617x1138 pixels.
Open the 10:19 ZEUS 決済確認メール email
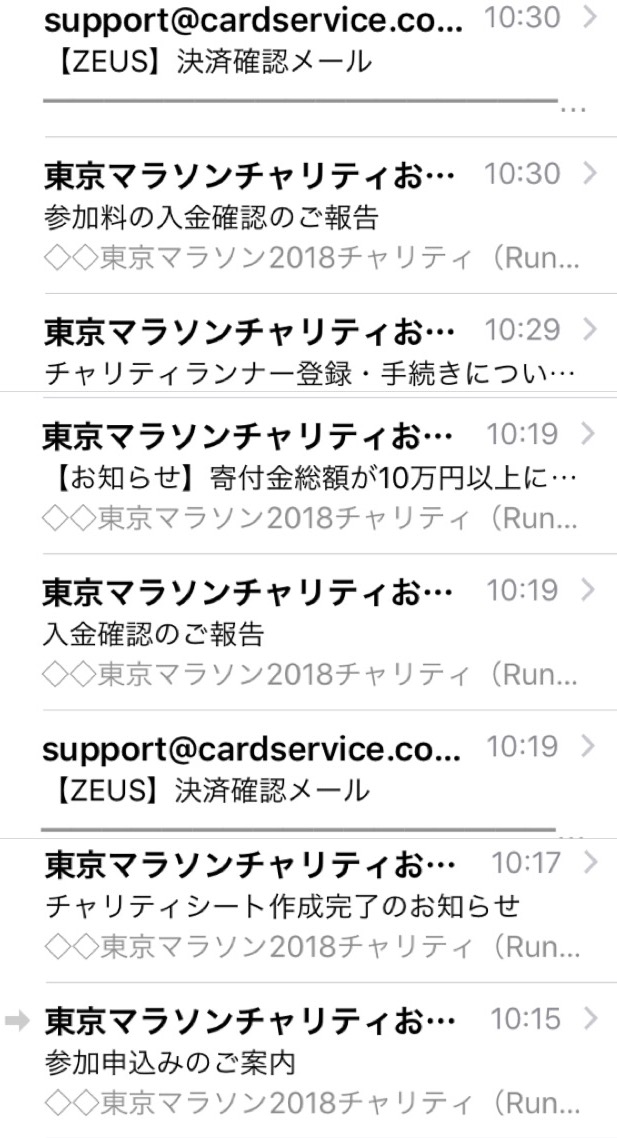pyautogui.click(x=300, y=790)
